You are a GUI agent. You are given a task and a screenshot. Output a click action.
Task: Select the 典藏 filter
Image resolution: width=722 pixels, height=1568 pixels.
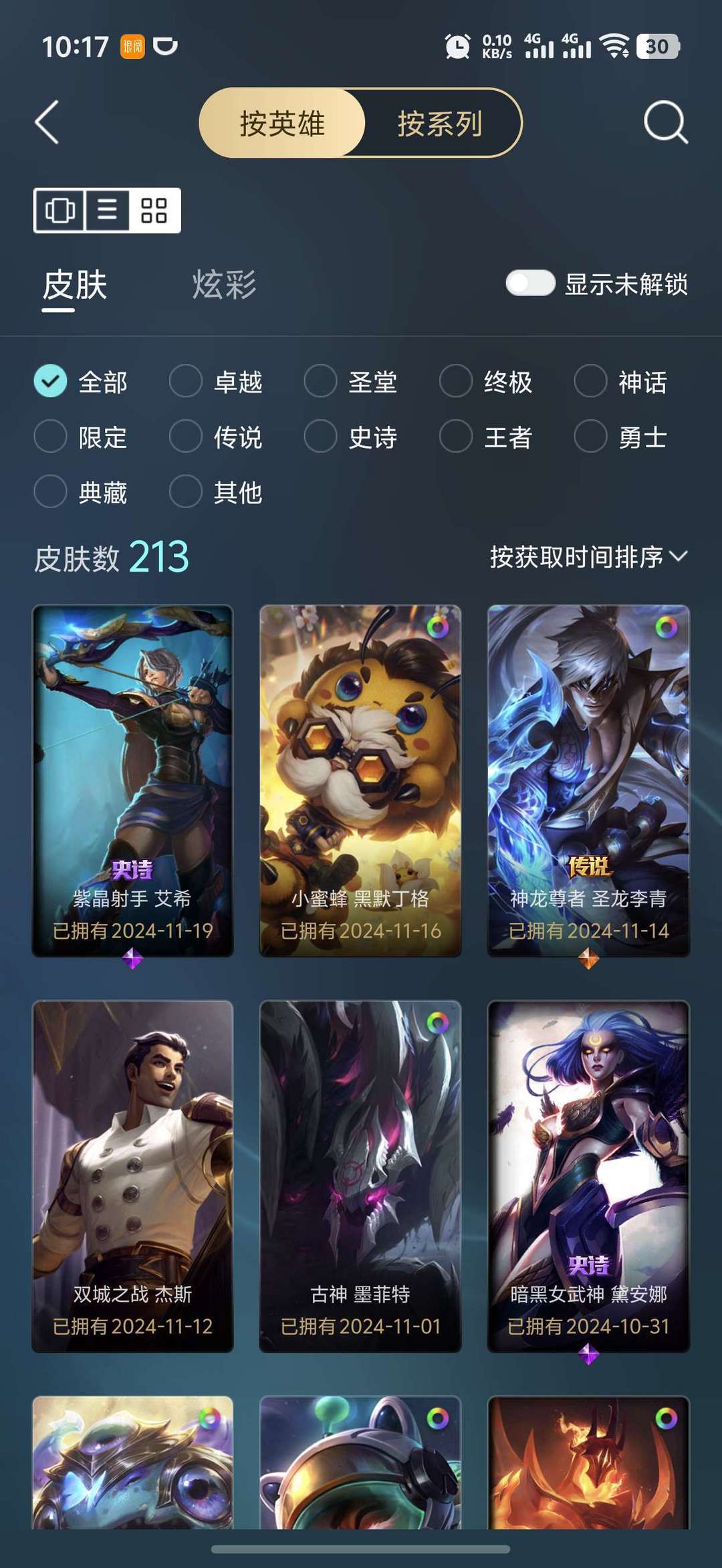tap(81, 492)
